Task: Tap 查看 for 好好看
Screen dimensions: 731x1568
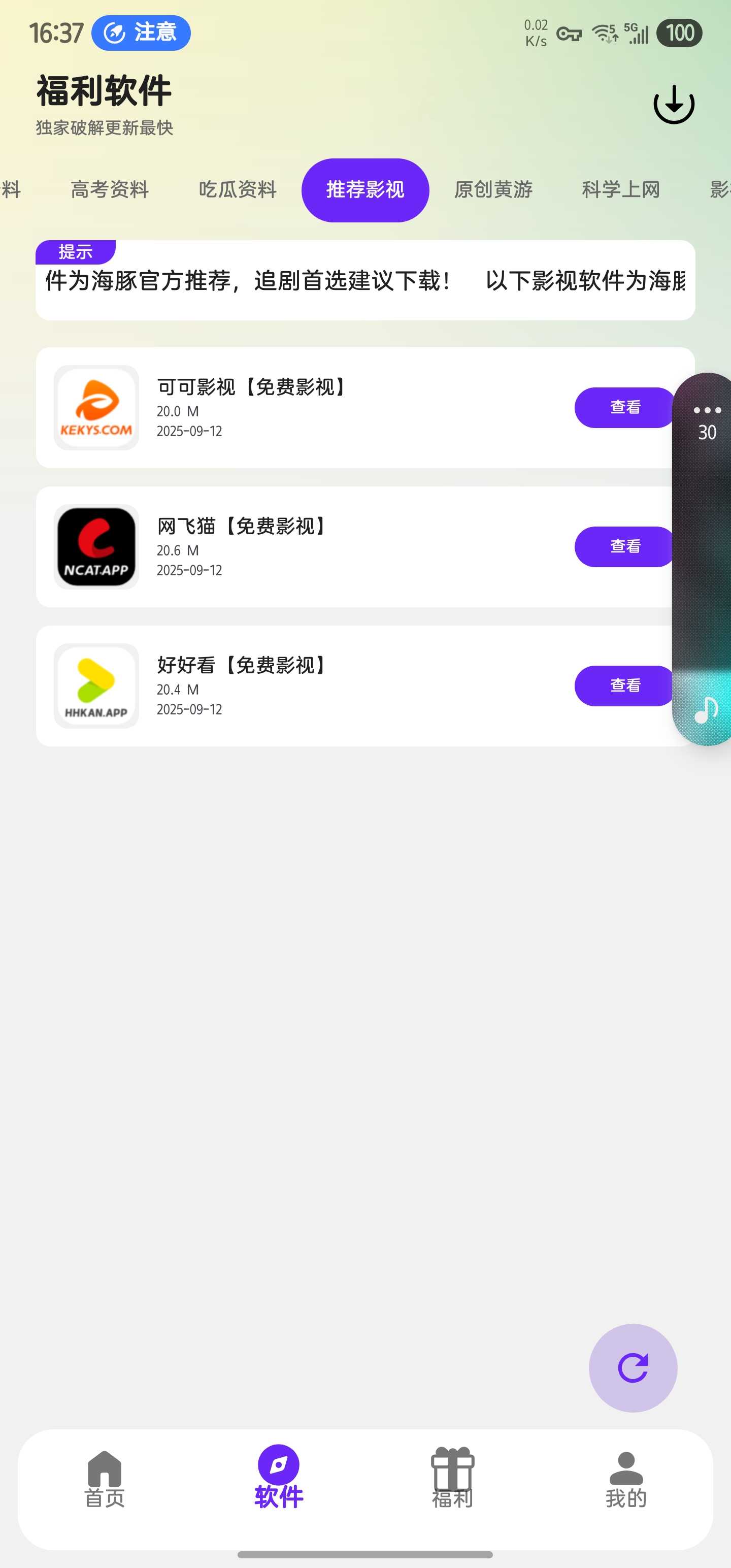Action: click(x=624, y=685)
